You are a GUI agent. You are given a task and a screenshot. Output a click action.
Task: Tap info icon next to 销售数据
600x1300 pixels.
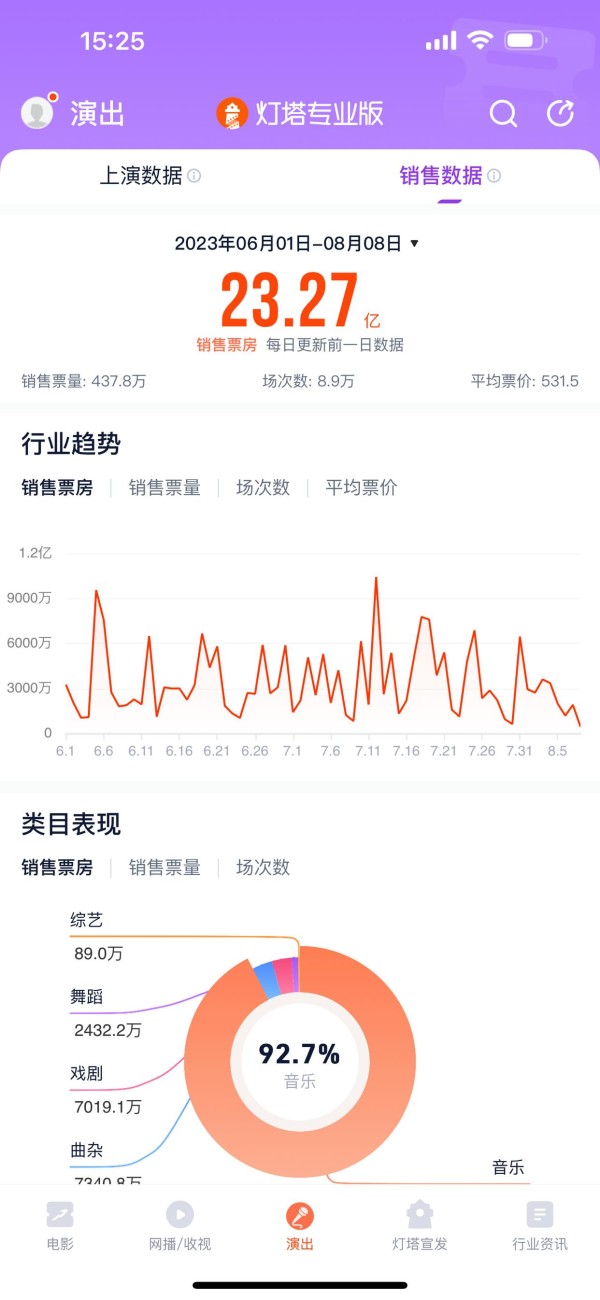[x=494, y=176]
